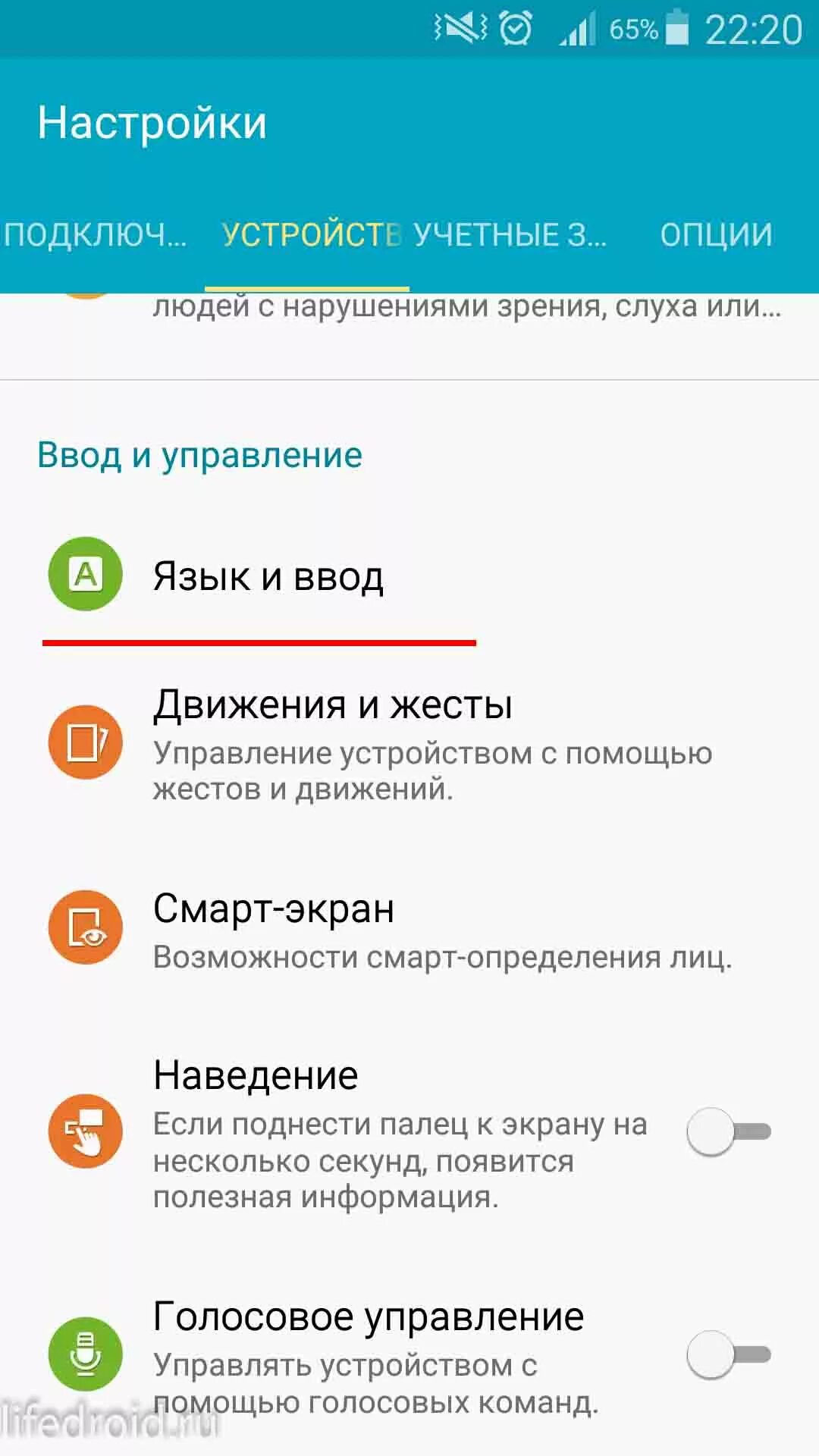Turn on the Голосовое управление toggle
The width and height of the screenshot is (819, 1456).
coord(728,1355)
